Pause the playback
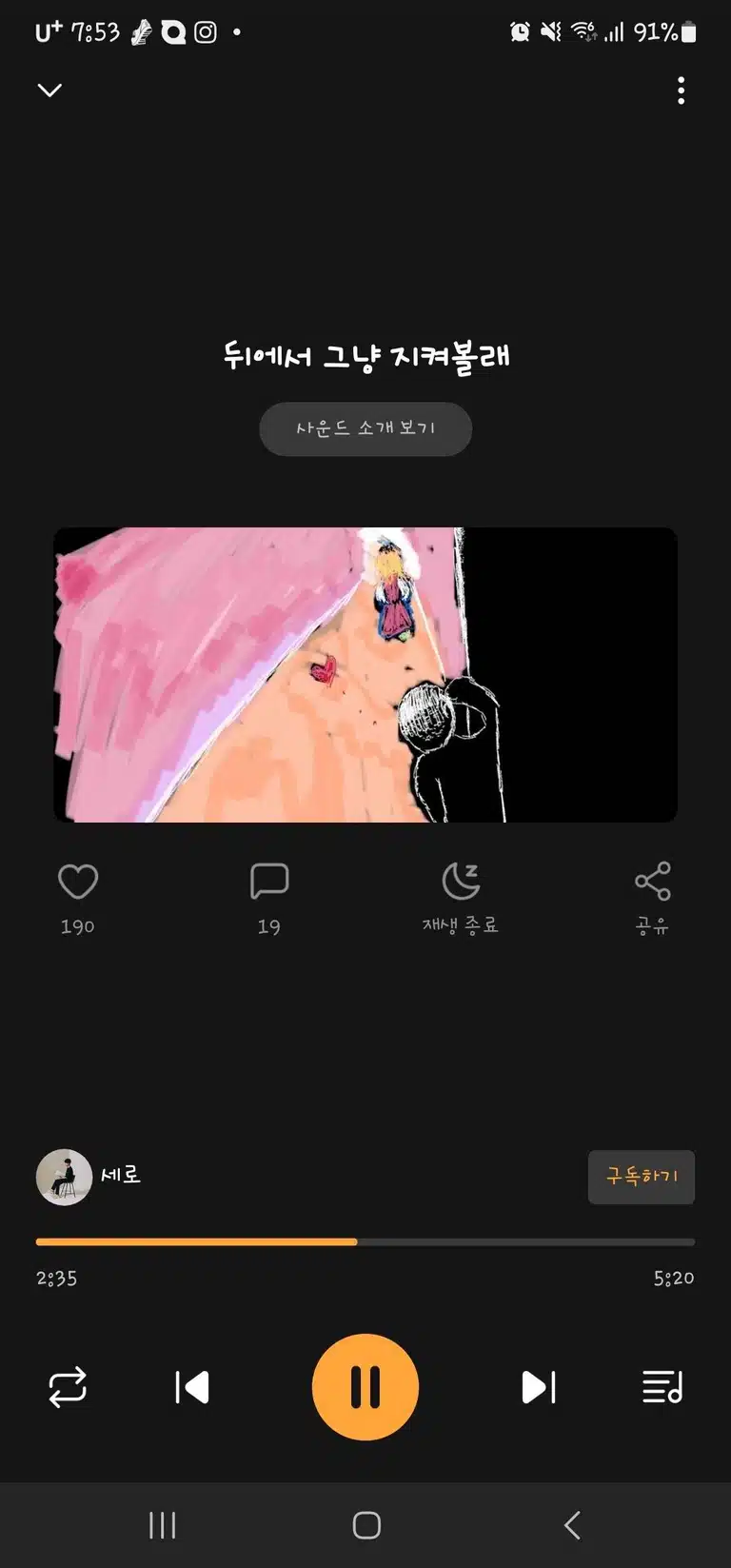731x1568 pixels. click(365, 1387)
